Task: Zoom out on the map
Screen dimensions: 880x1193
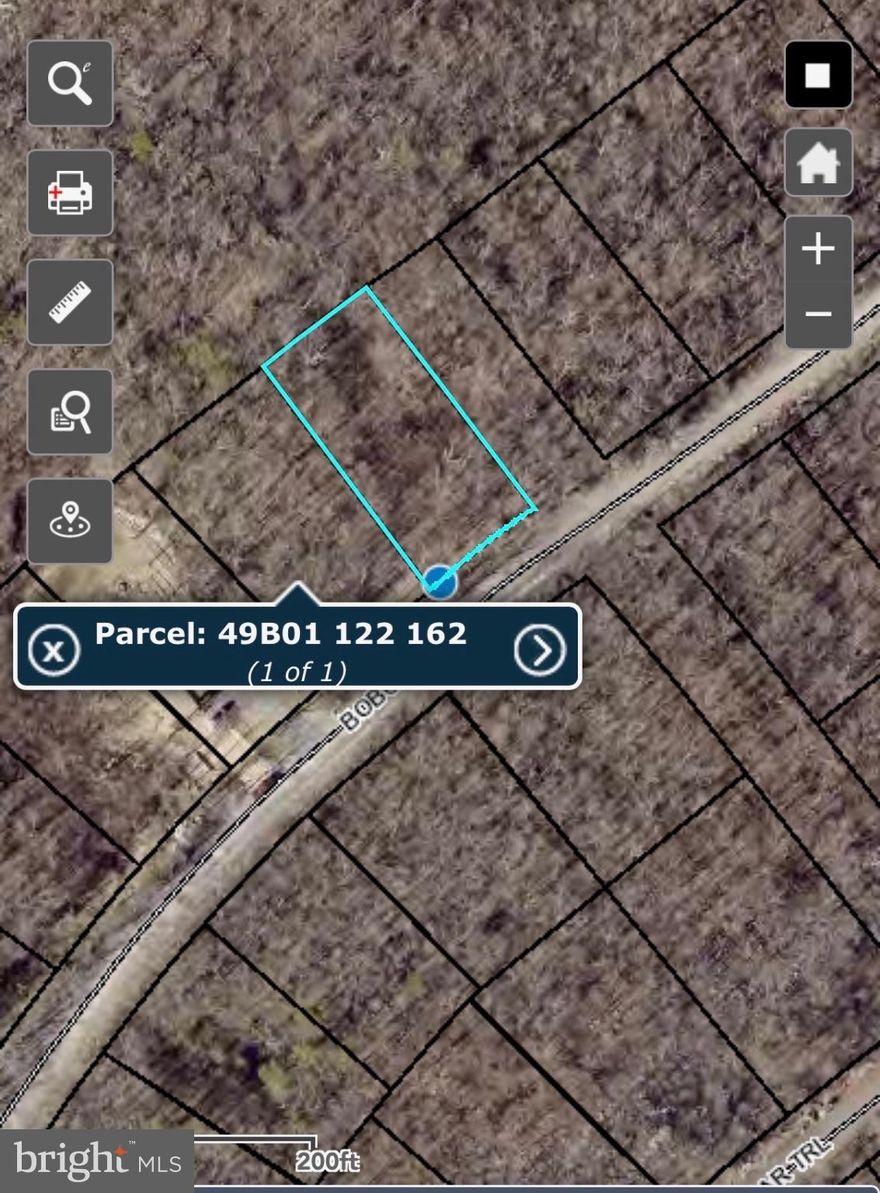Action: pos(818,315)
